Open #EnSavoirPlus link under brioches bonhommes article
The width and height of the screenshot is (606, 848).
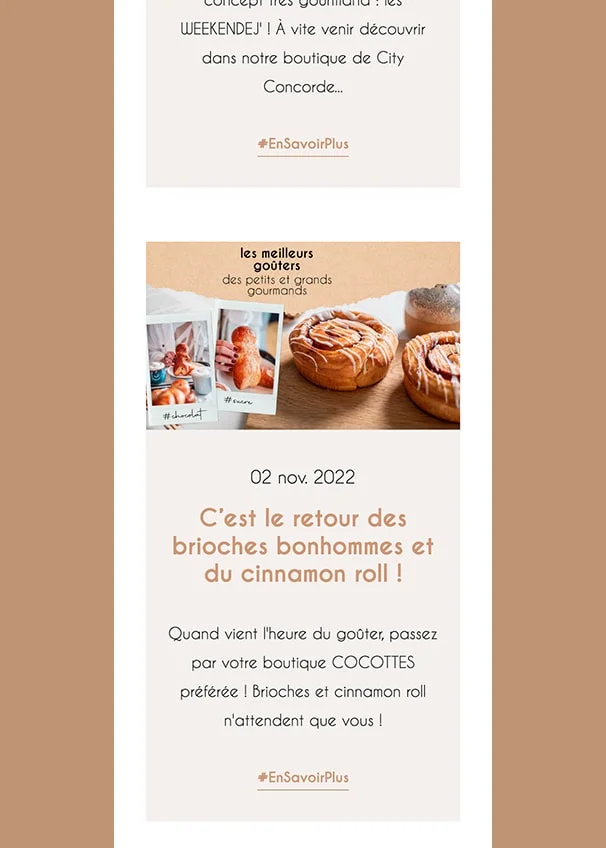[303, 777]
